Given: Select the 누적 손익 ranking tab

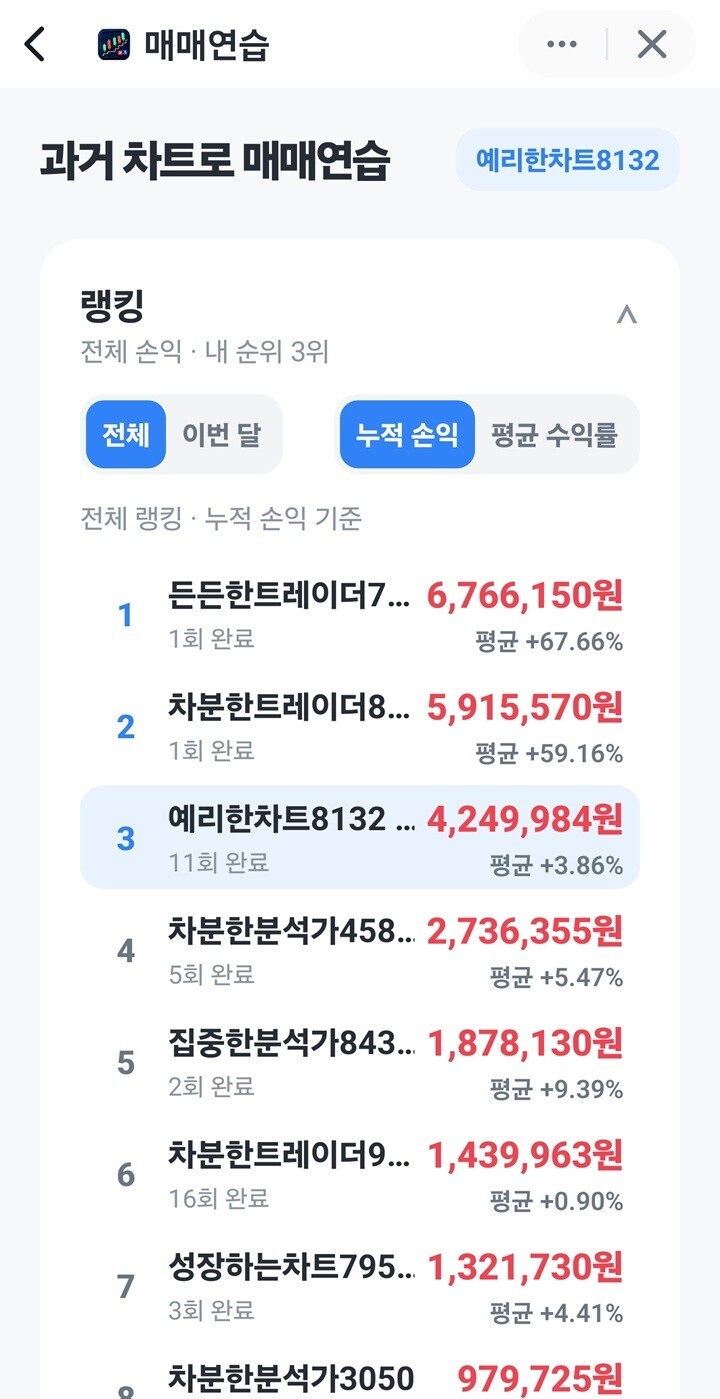Looking at the screenshot, I should (x=407, y=435).
